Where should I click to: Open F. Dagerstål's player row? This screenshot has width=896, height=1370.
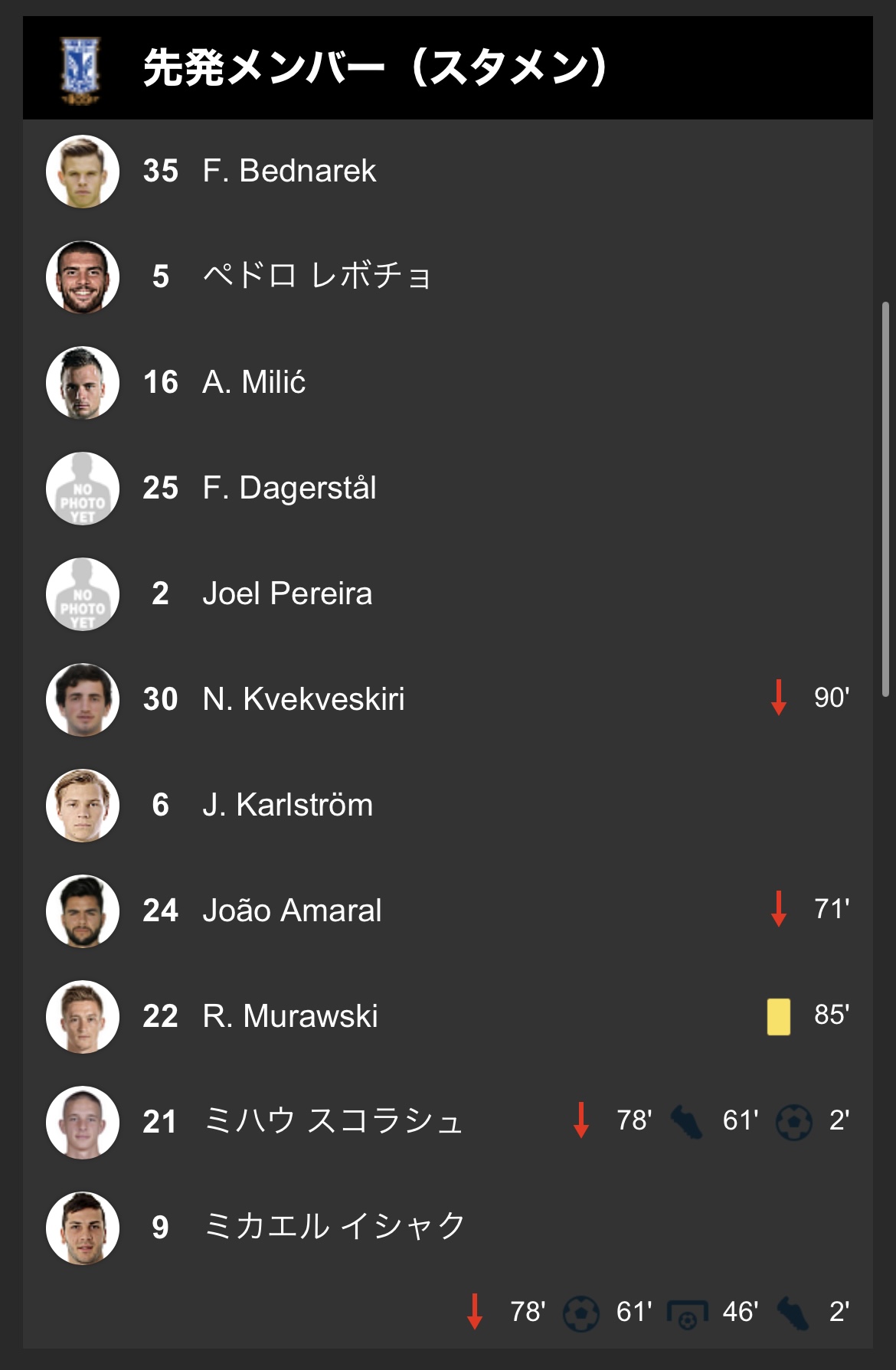point(289,488)
